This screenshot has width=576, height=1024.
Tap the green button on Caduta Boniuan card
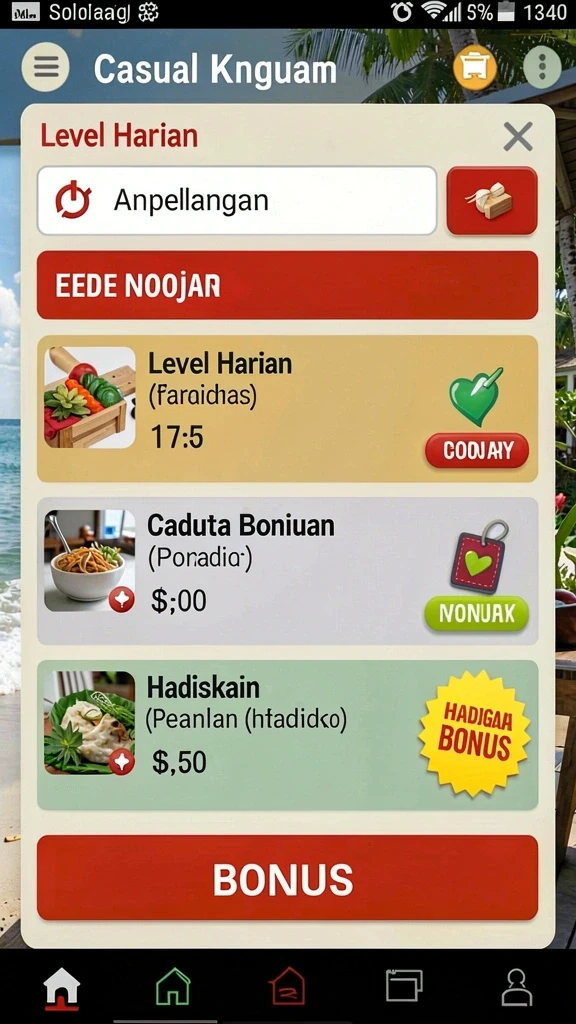[x=477, y=614]
